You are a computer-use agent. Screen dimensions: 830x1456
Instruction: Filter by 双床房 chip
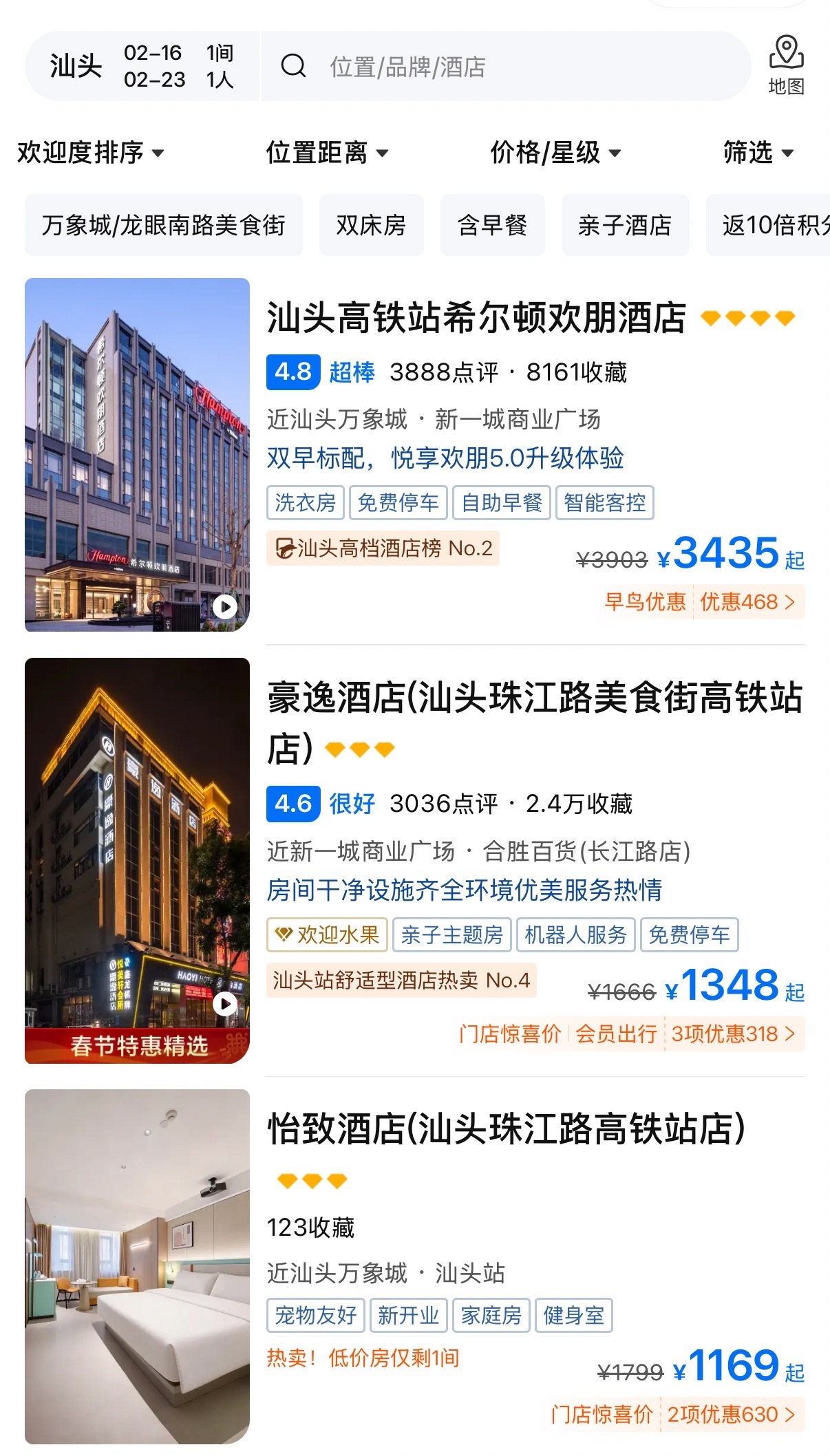(x=371, y=225)
